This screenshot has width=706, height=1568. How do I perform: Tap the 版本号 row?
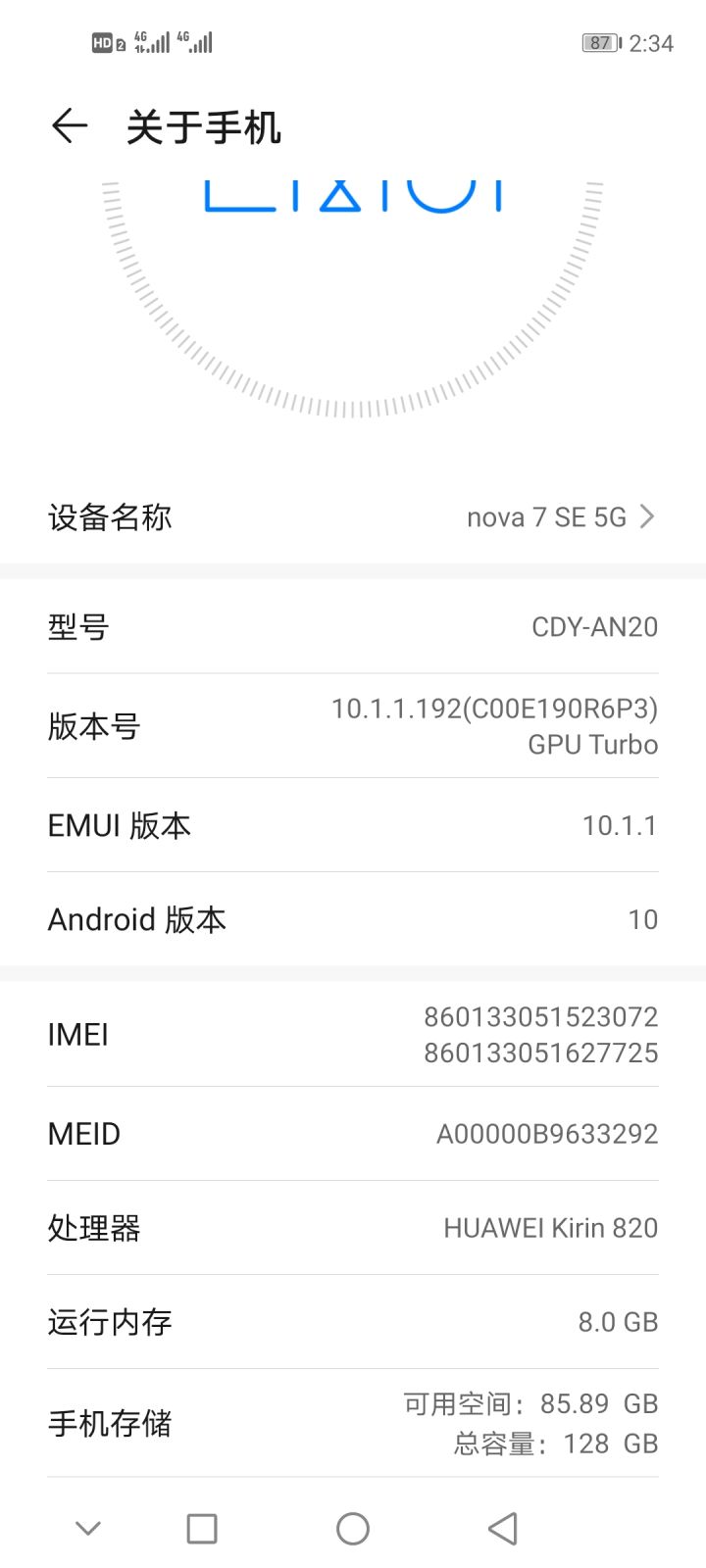click(x=353, y=726)
